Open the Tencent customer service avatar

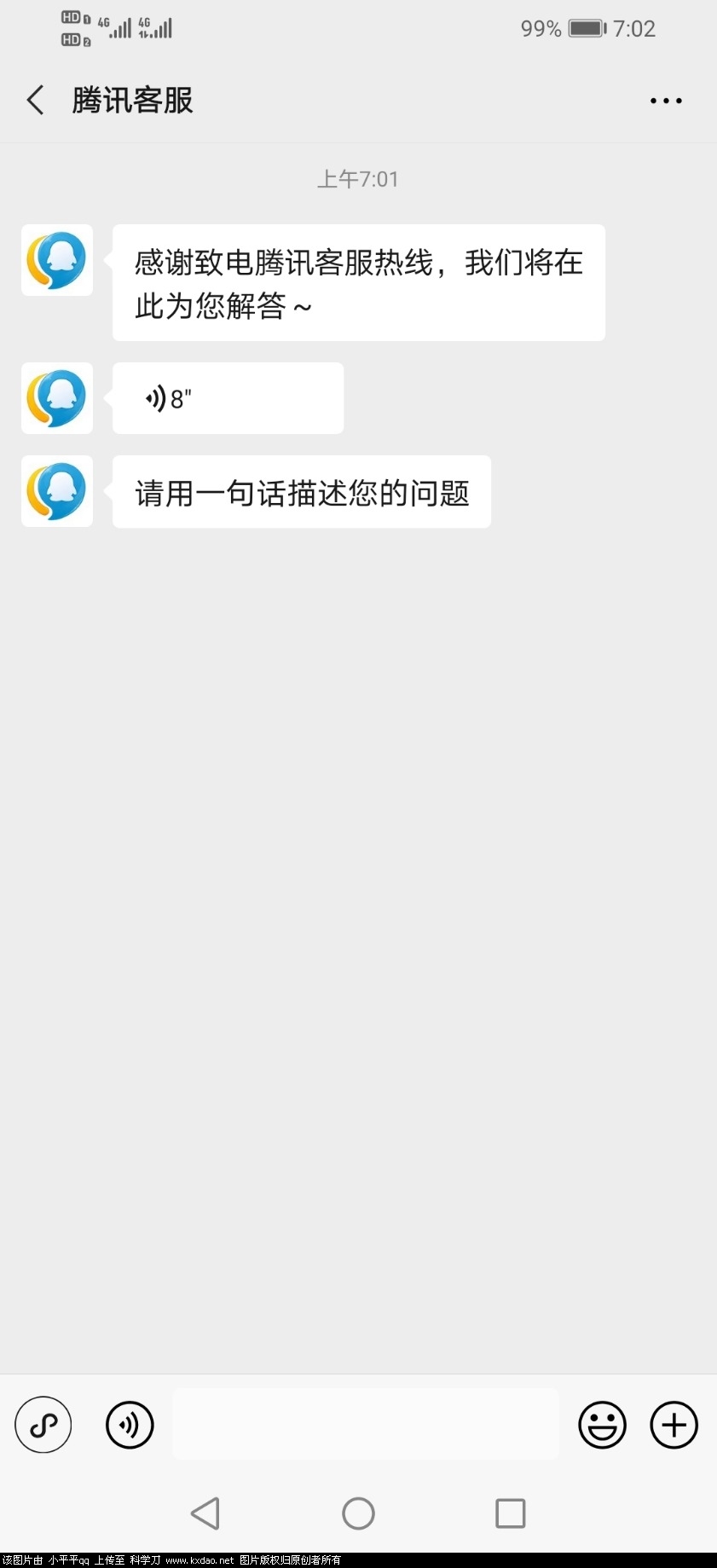coord(56,261)
